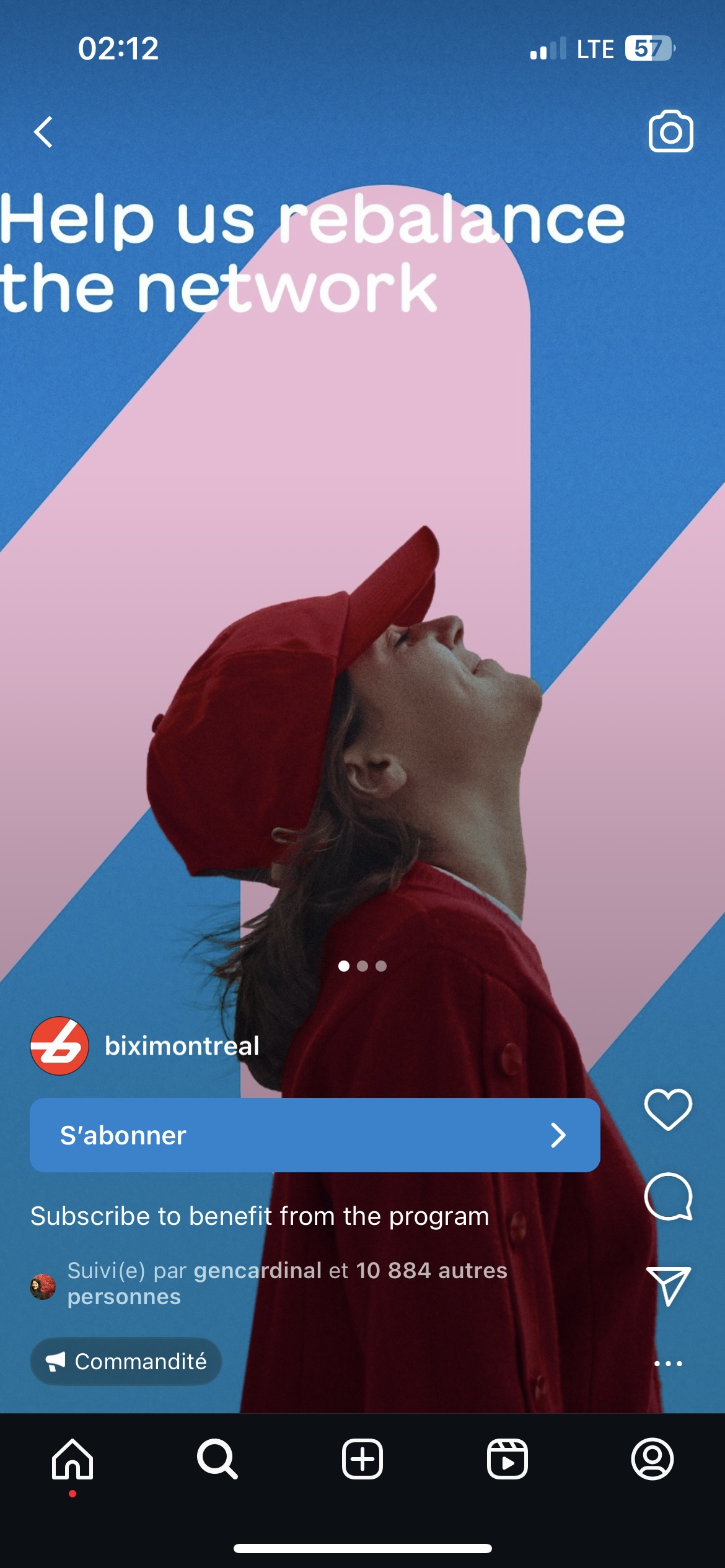Open the camera icon

670,131
